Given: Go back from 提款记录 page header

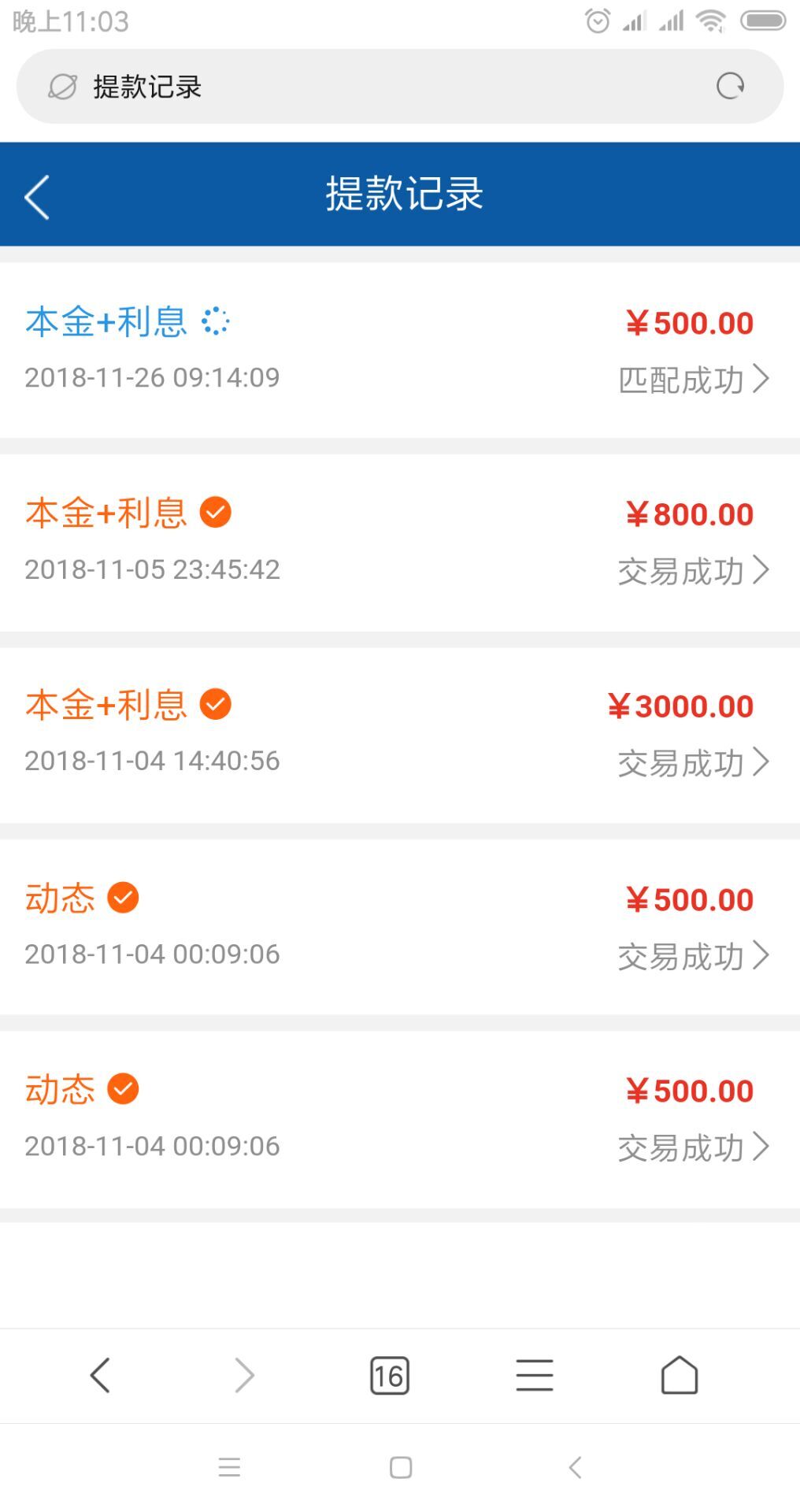Looking at the screenshot, I should [x=37, y=196].
